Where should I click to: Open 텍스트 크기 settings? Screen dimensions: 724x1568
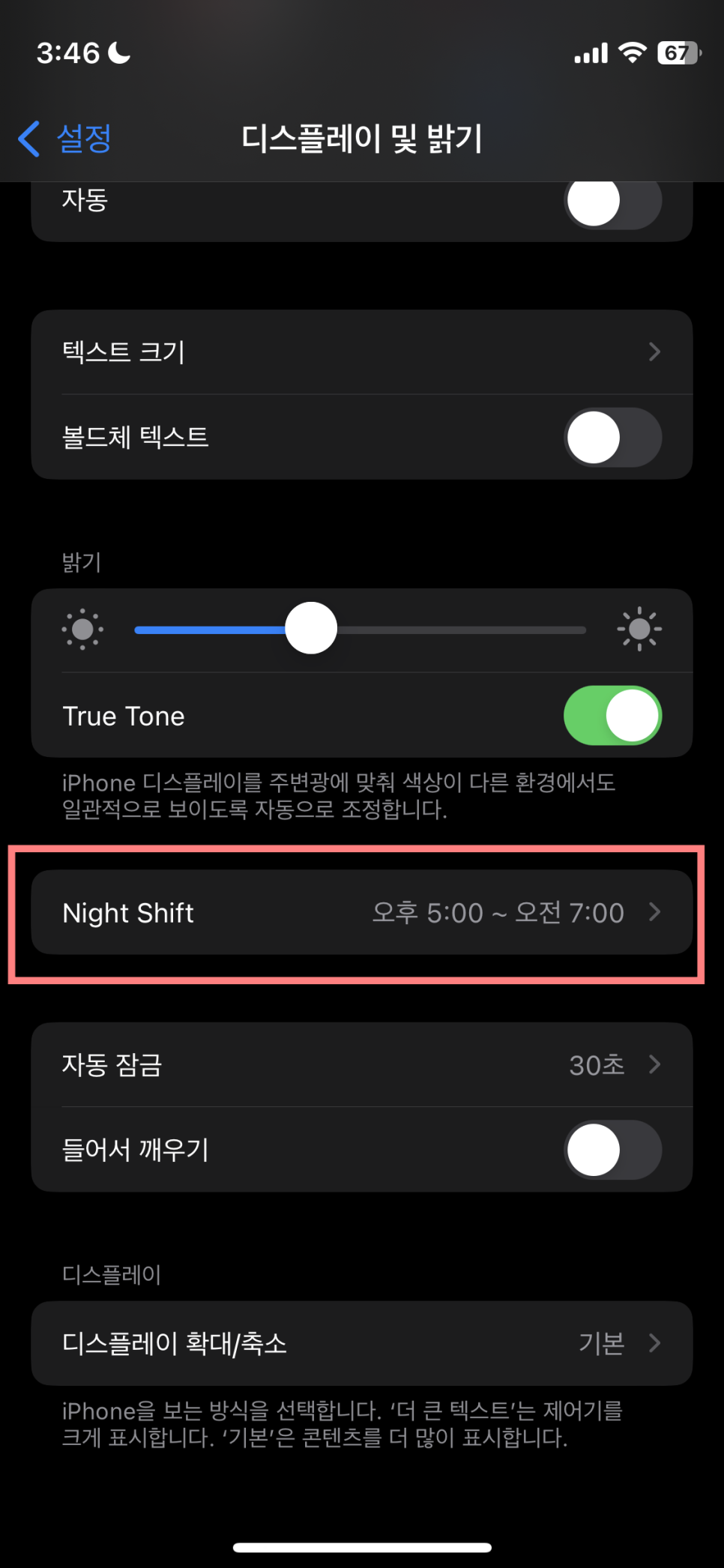(361, 352)
